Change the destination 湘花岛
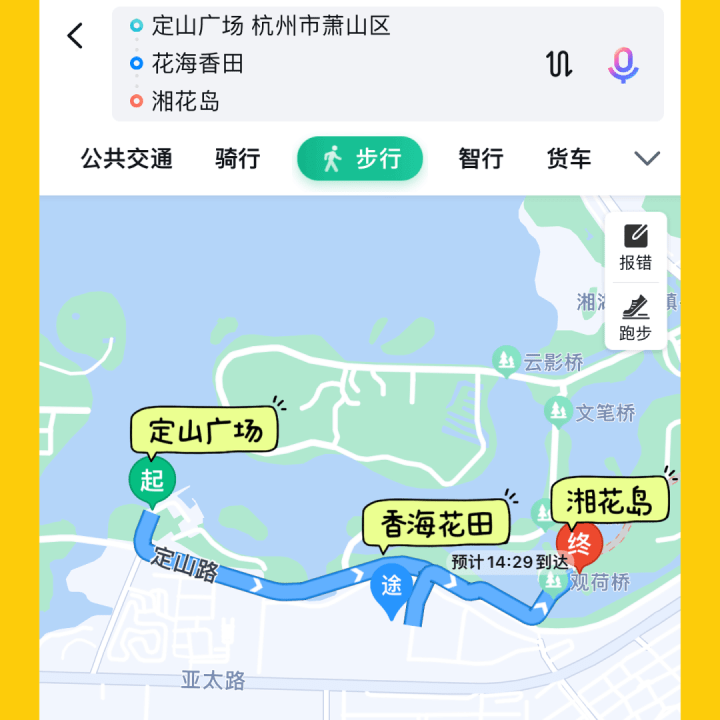Viewport: 720px width, 720px height. tap(186, 101)
